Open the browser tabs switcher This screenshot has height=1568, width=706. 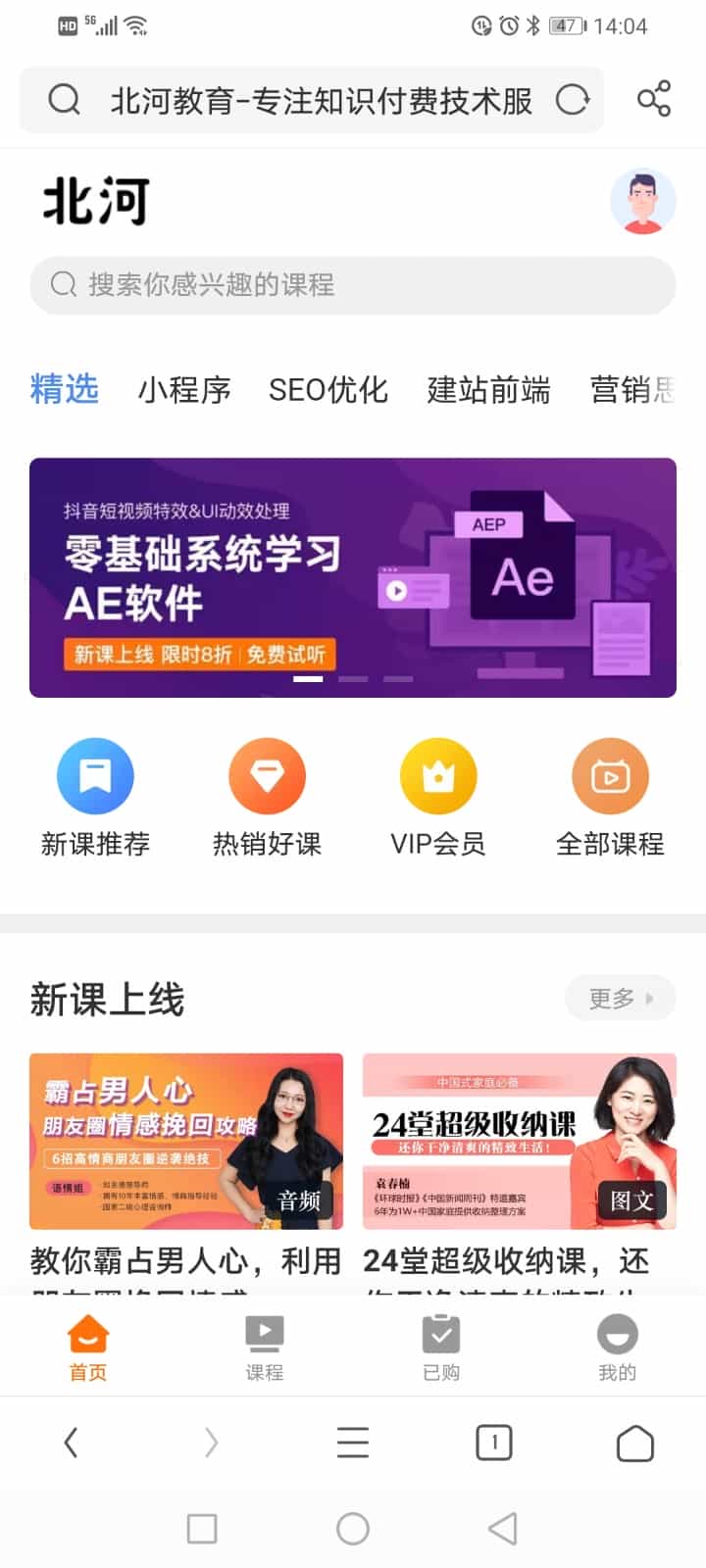(494, 1443)
